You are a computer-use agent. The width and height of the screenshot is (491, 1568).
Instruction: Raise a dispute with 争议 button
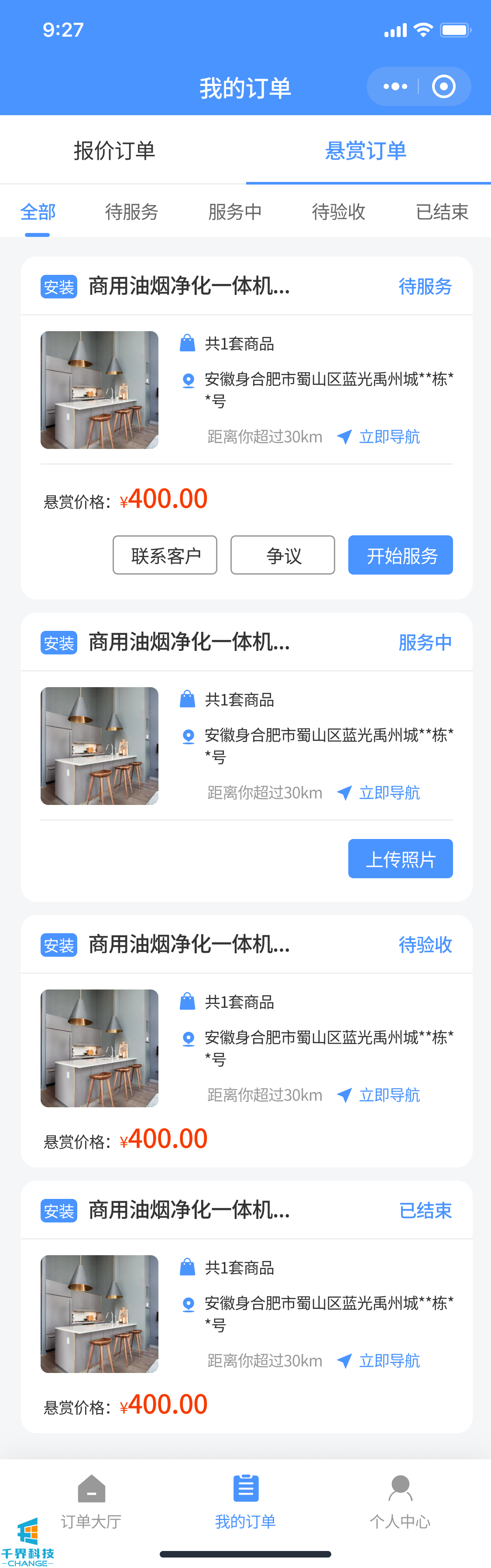283,555
